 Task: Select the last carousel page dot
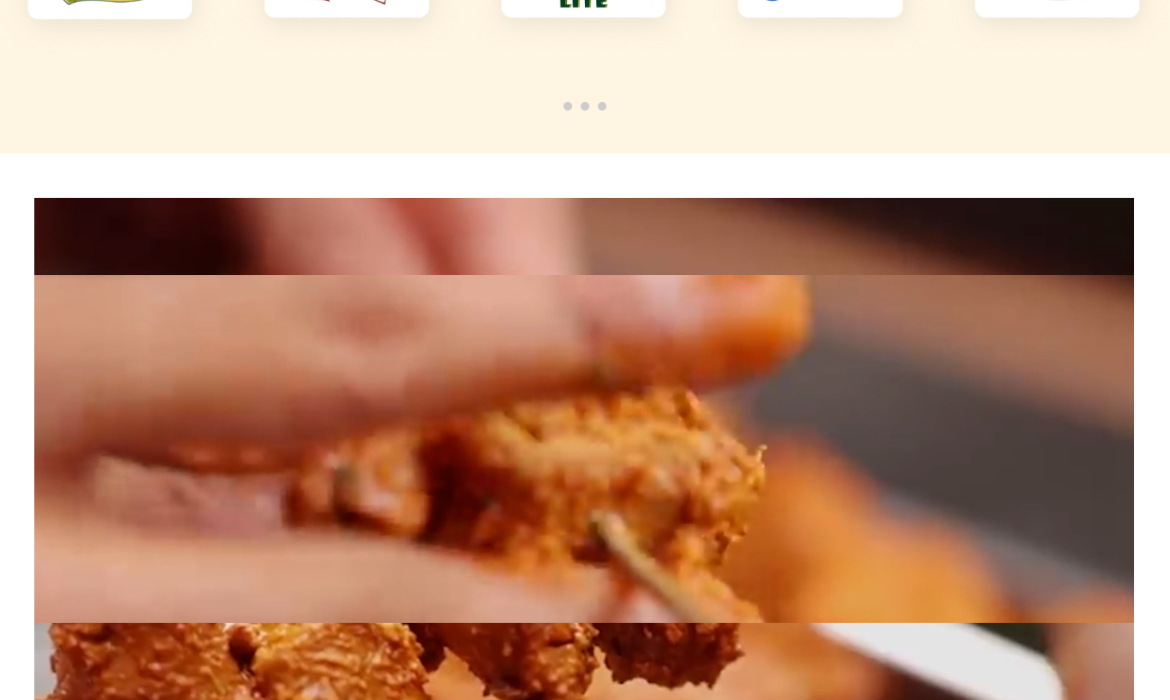pyautogui.click(x=602, y=106)
